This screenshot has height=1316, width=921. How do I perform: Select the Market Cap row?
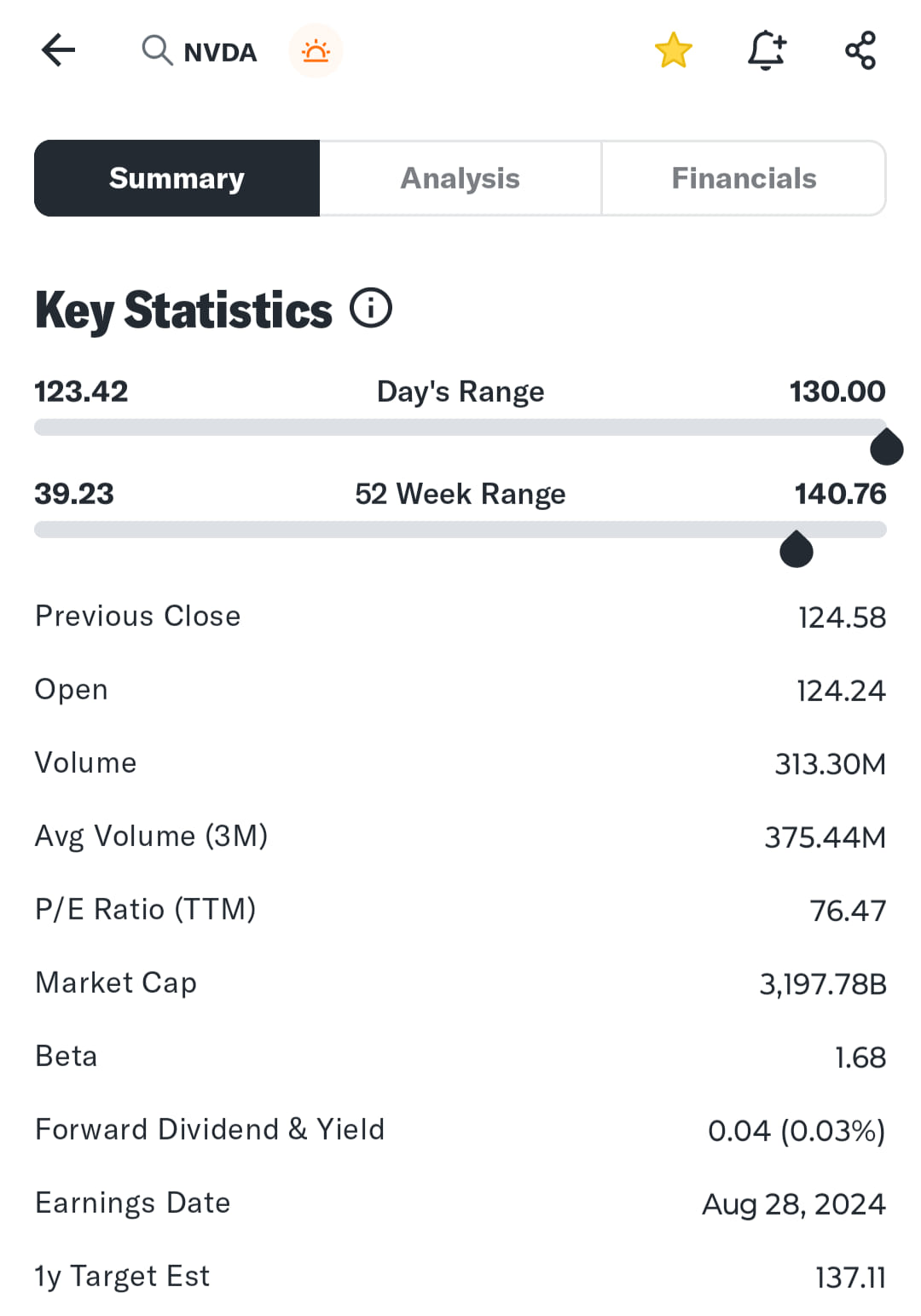click(460, 983)
